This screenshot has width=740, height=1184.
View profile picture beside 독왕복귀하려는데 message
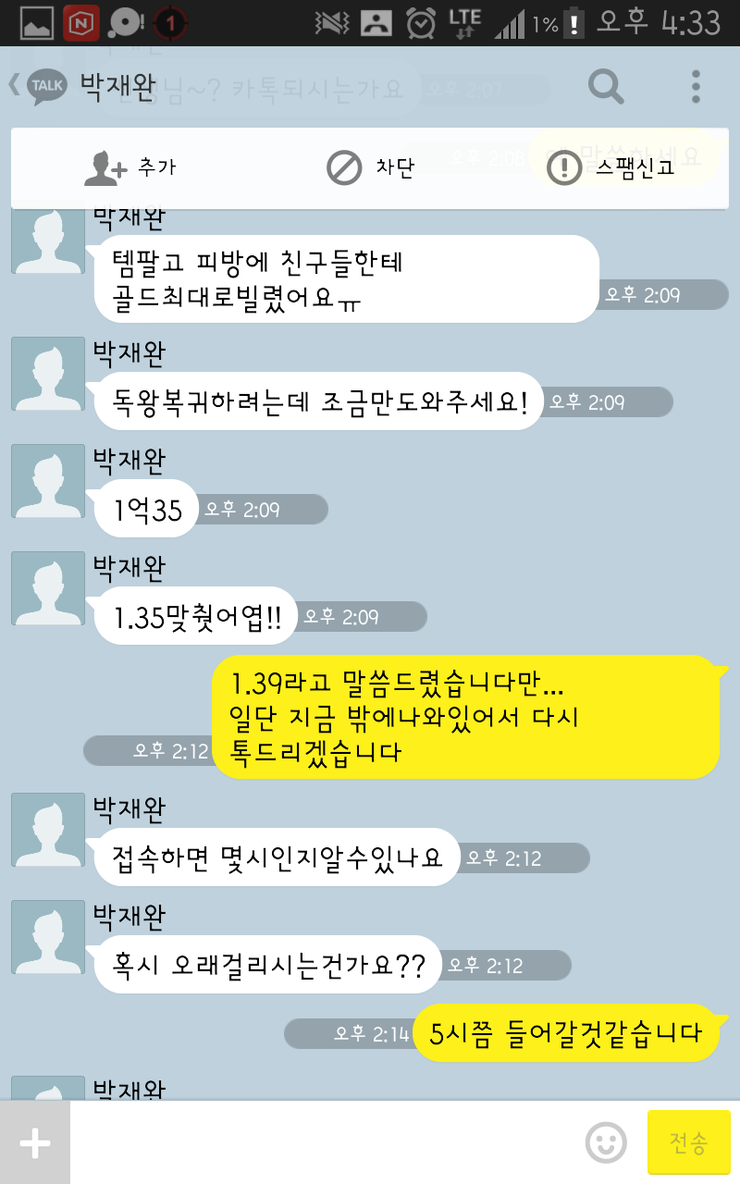click(x=48, y=373)
